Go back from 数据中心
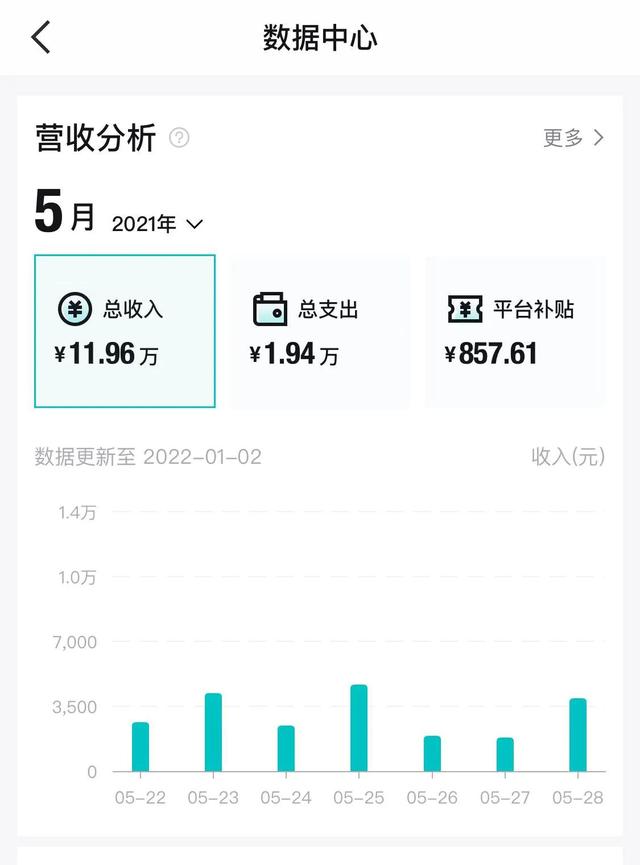640x865 pixels. click(41, 38)
